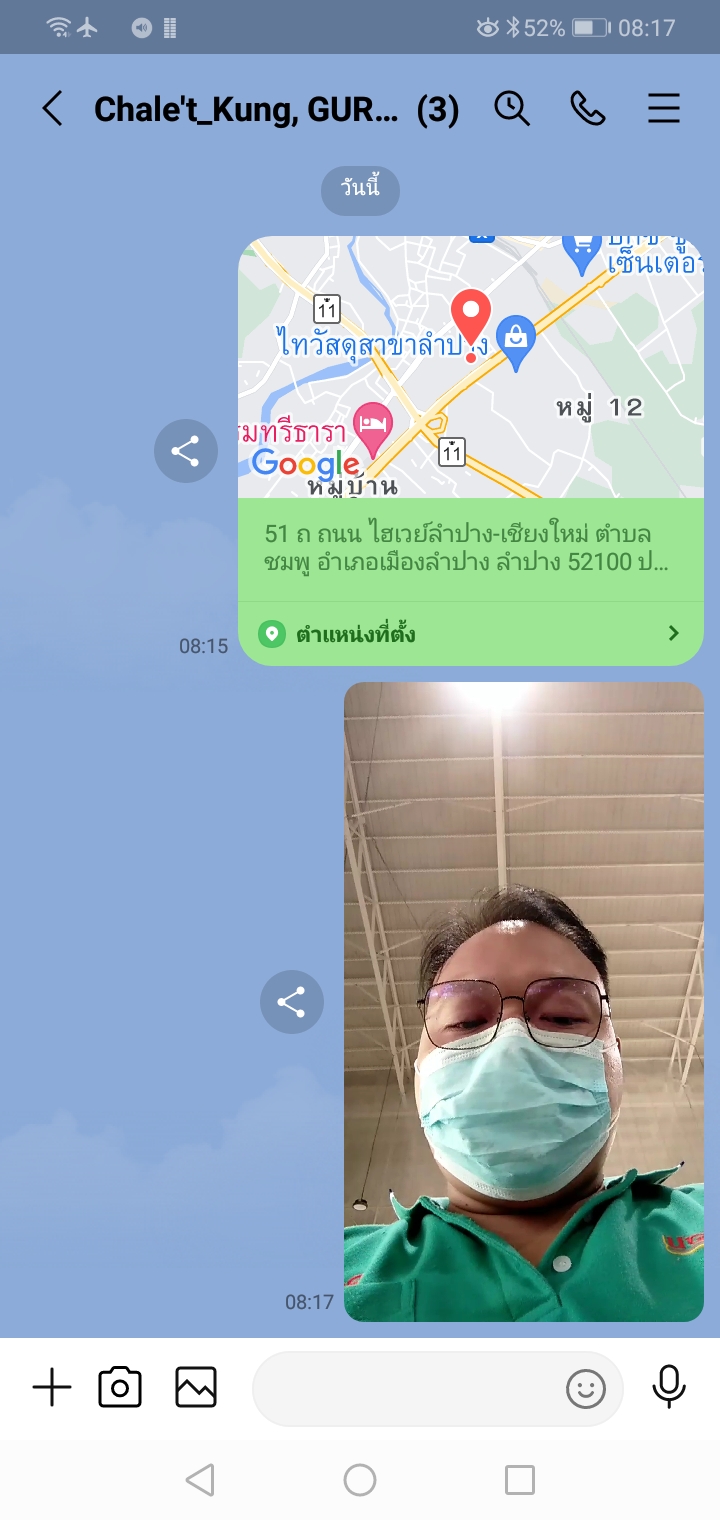Share the location message
720x1520 pixels.
point(186,452)
